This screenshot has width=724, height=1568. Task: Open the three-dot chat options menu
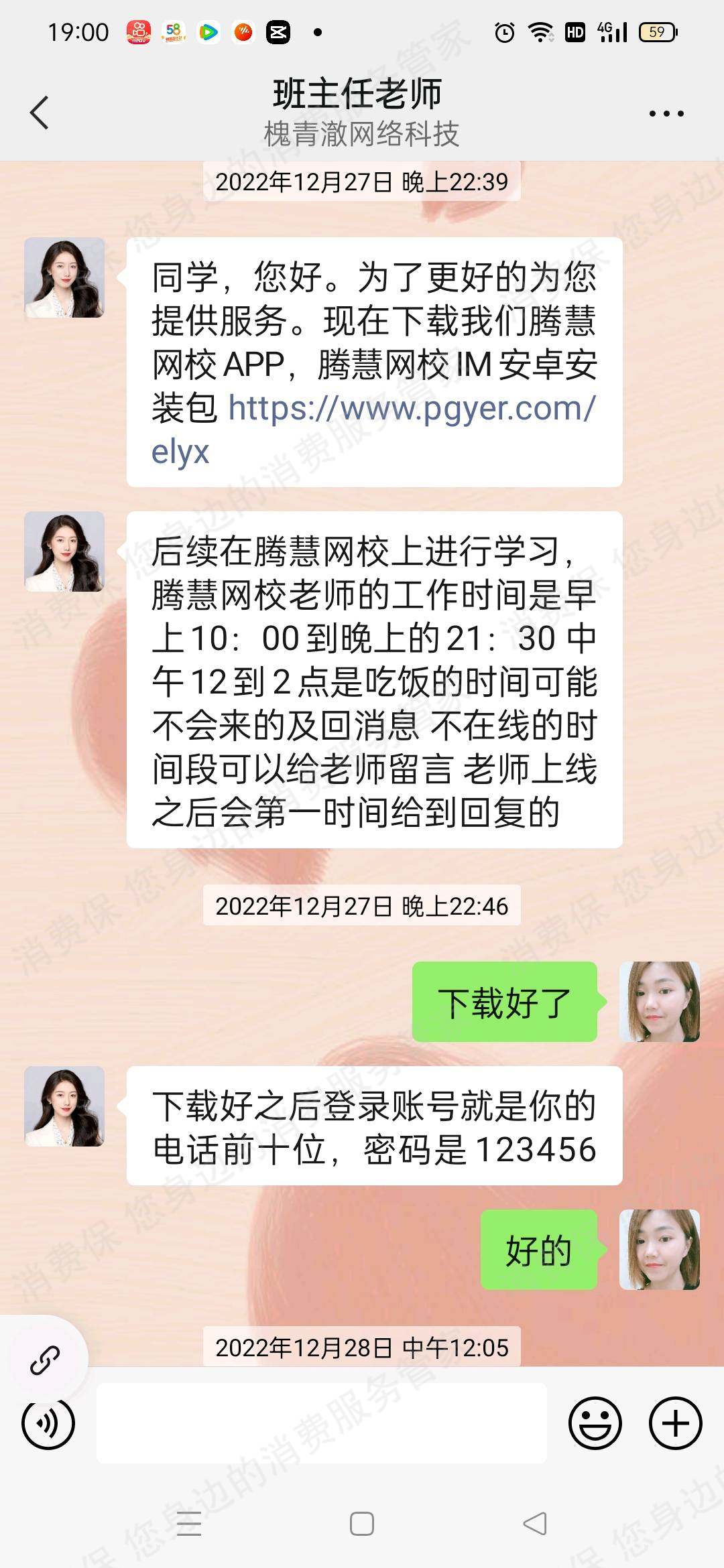(x=666, y=113)
